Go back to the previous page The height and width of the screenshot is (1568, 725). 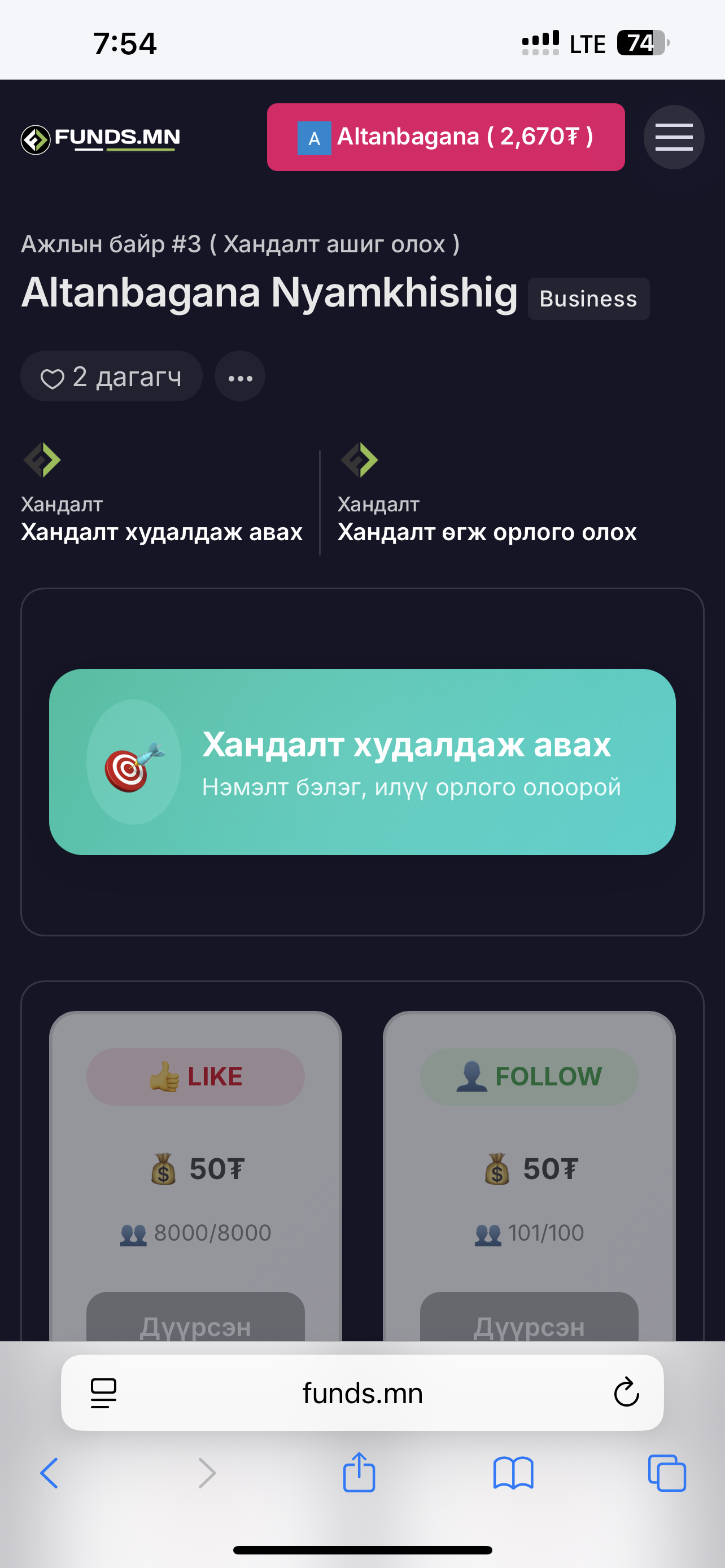pos(49,1473)
